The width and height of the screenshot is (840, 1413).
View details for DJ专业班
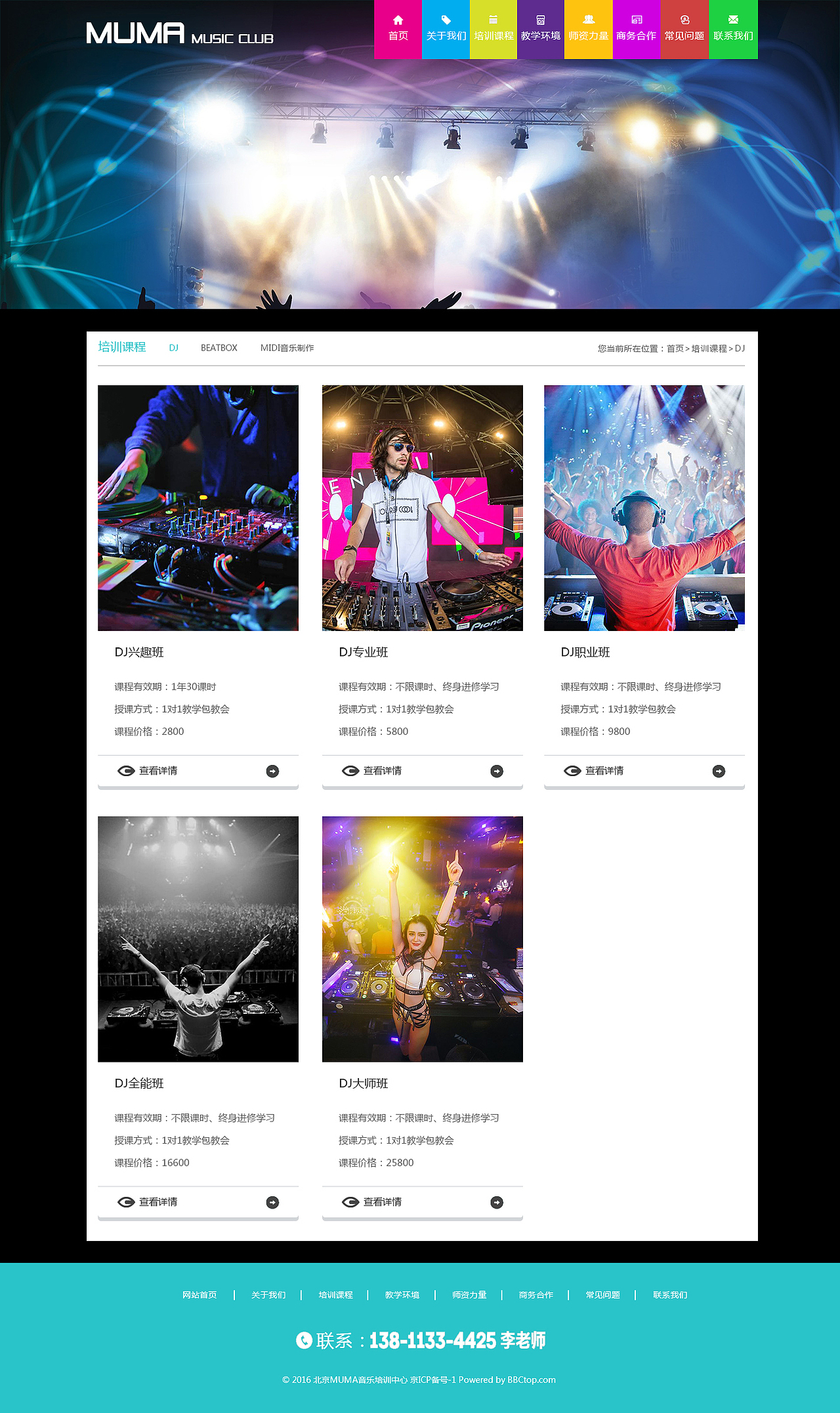(x=382, y=771)
